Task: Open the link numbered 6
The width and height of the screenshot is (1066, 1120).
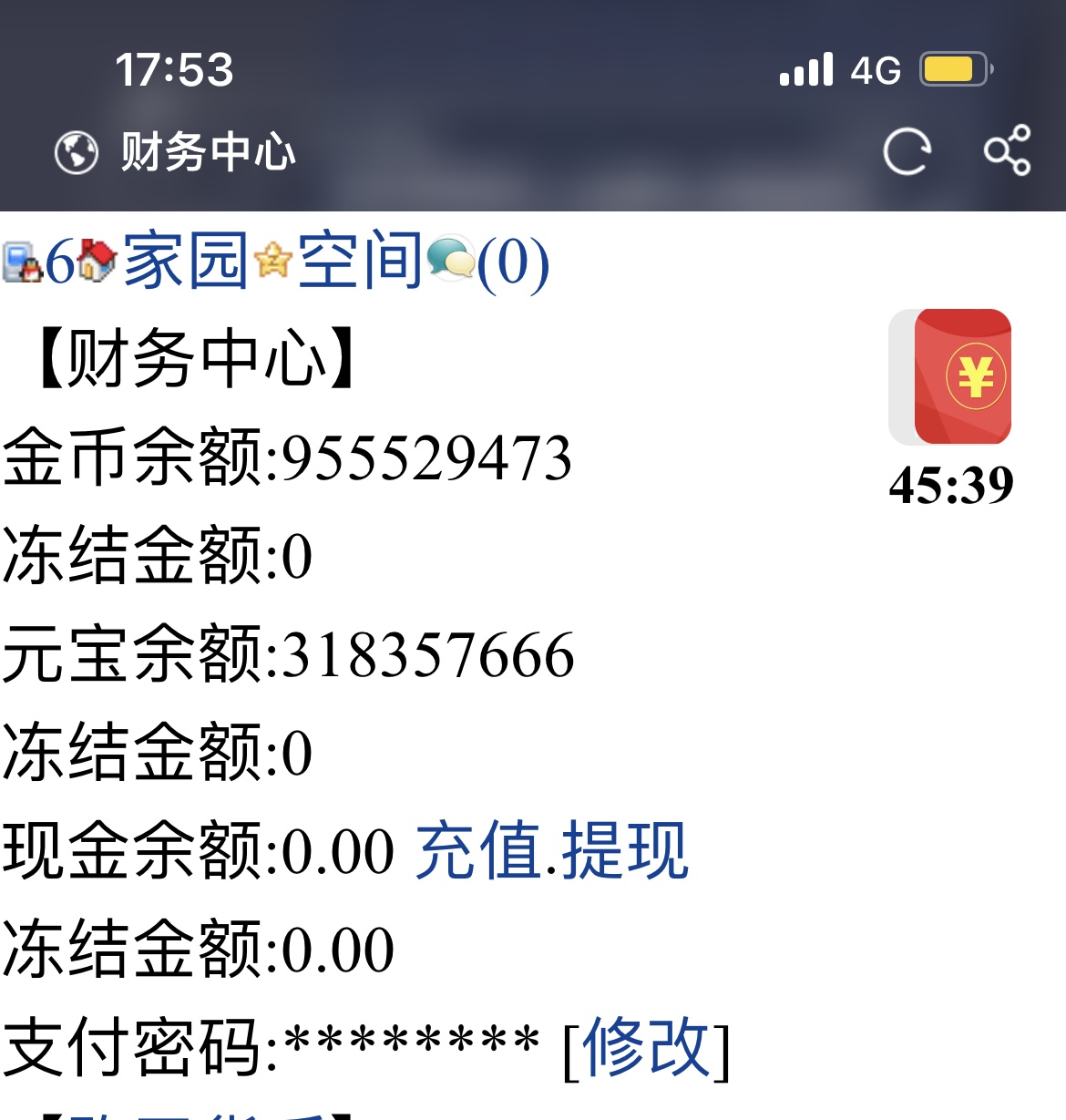Action: click(x=58, y=263)
